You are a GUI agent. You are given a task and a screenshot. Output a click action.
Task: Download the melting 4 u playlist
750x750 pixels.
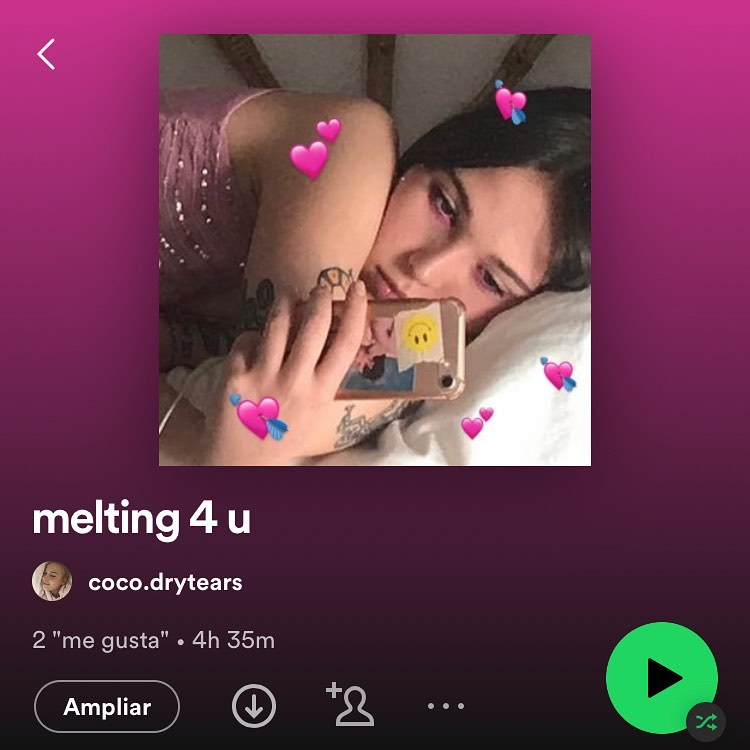pos(254,707)
